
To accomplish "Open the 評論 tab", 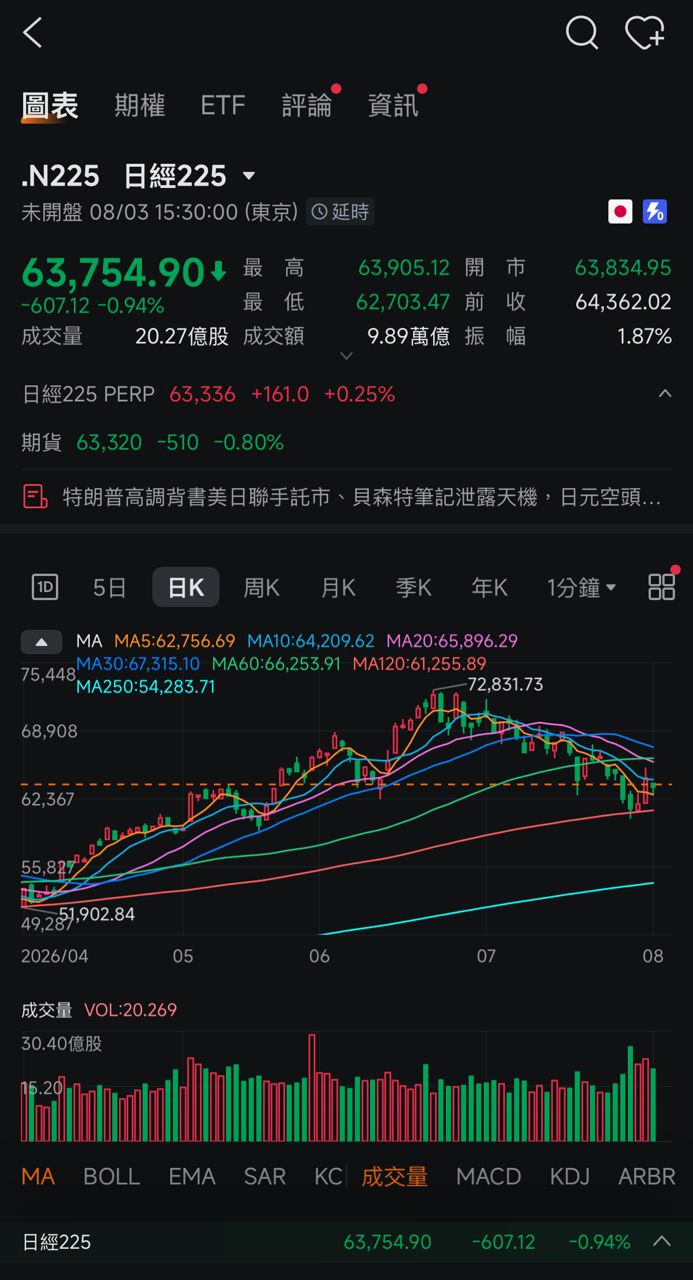I will 306,105.
